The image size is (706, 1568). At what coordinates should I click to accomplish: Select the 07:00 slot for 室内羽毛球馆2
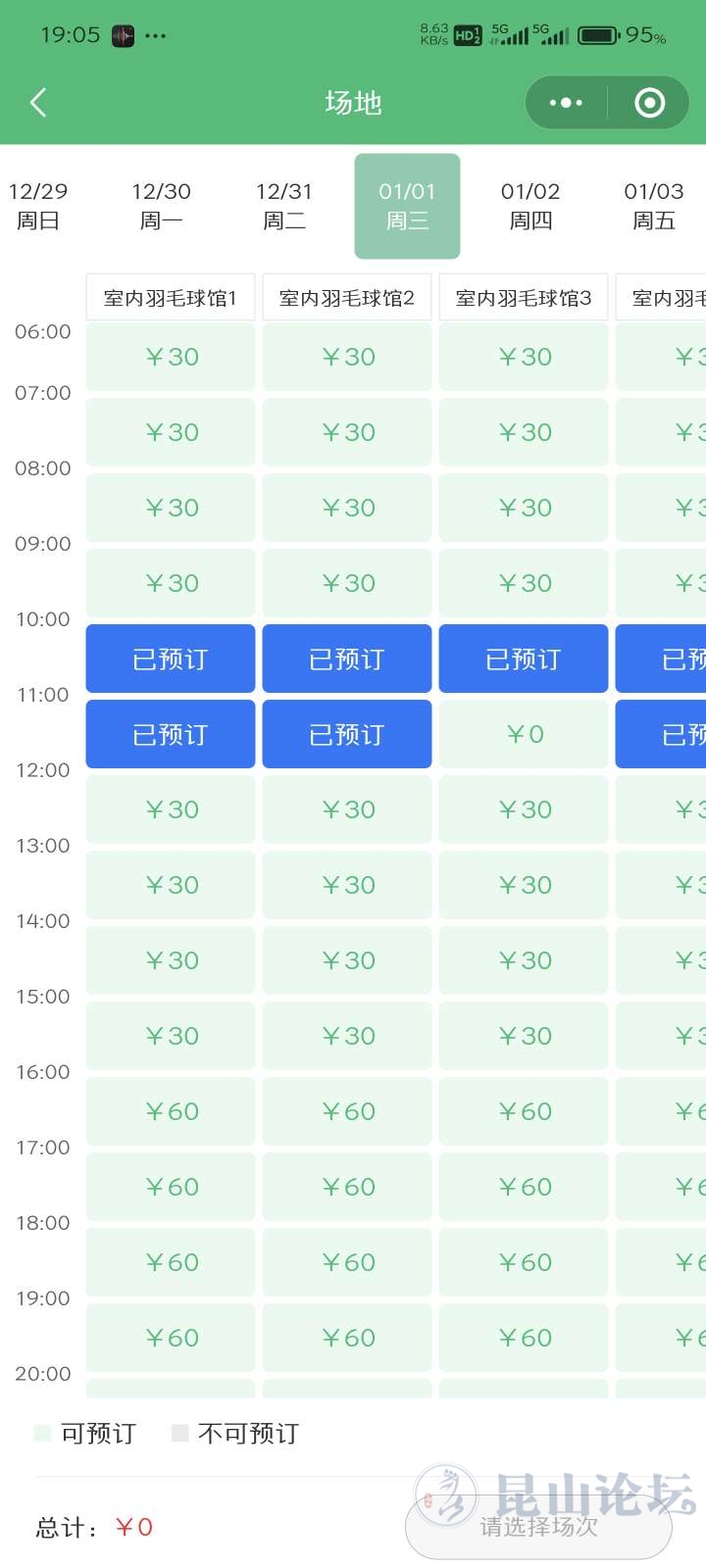tap(347, 432)
